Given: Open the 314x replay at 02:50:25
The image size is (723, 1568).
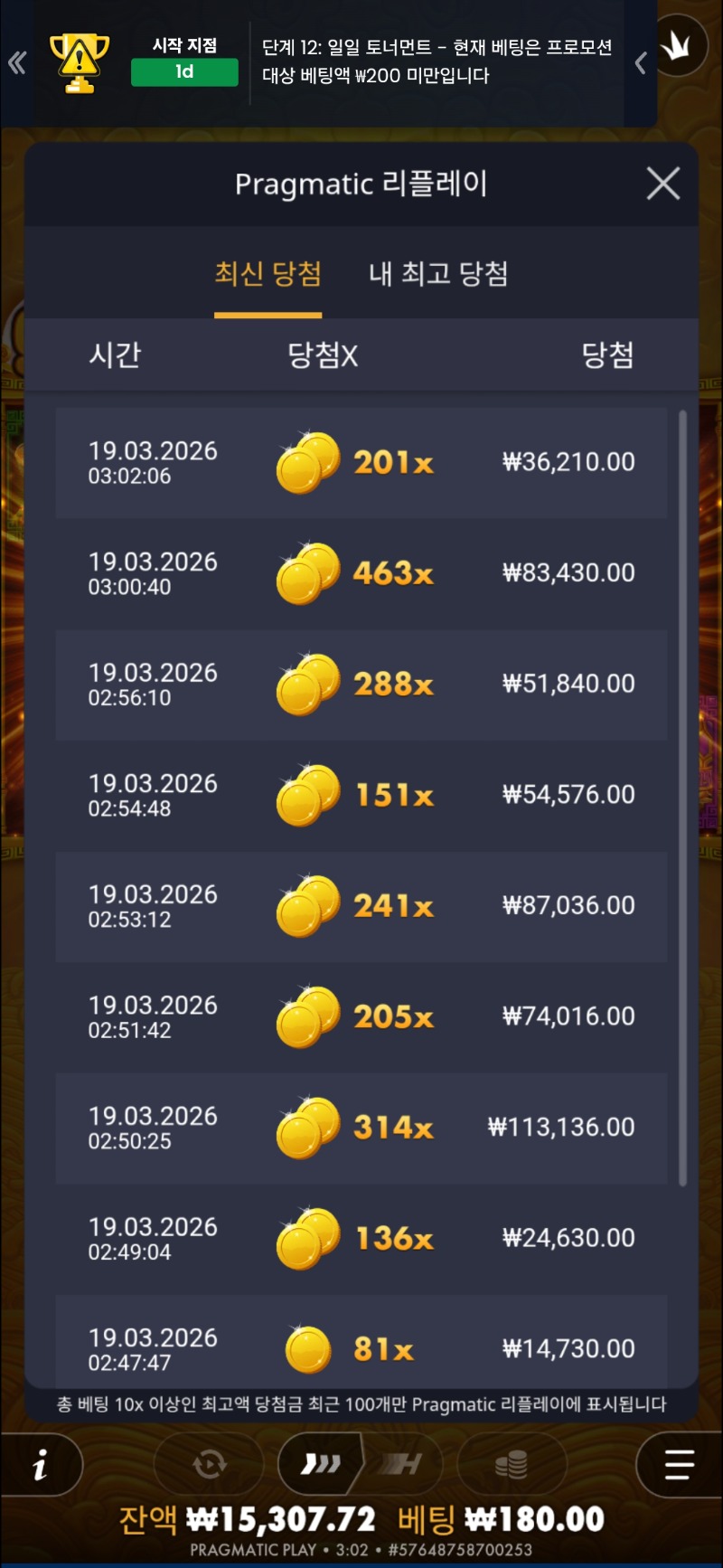Looking at the screenshot, I should tap(361, 1128).
